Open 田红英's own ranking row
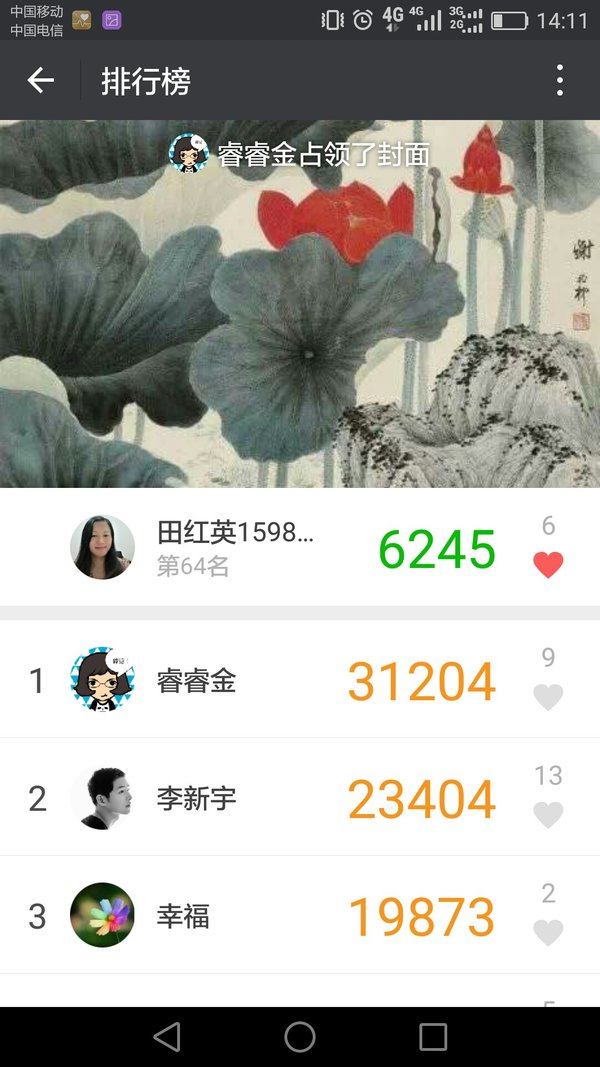 [x=300, y=547]
